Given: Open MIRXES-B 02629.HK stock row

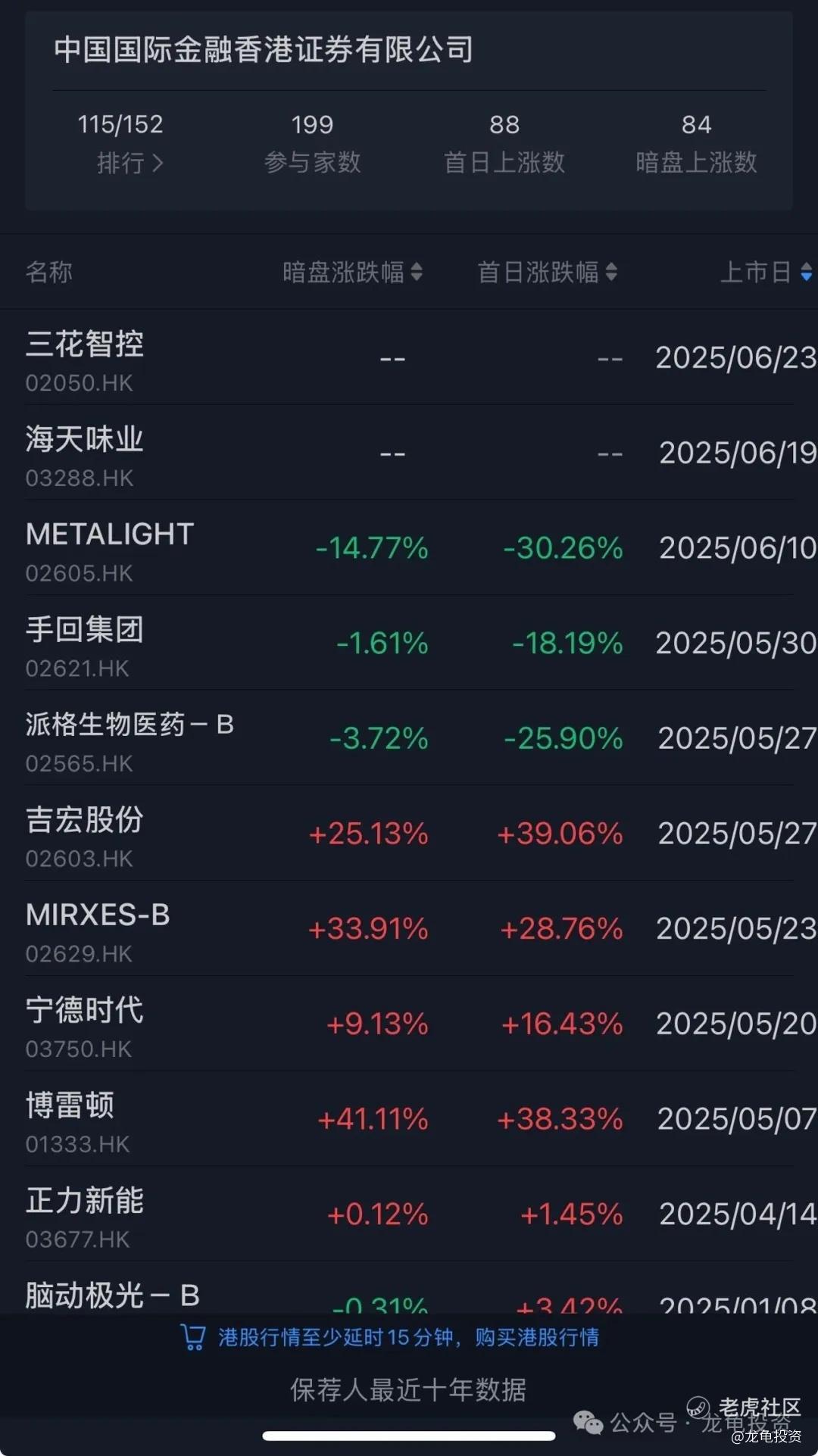Looking at the screenshot, I should [x=409, y=928].
